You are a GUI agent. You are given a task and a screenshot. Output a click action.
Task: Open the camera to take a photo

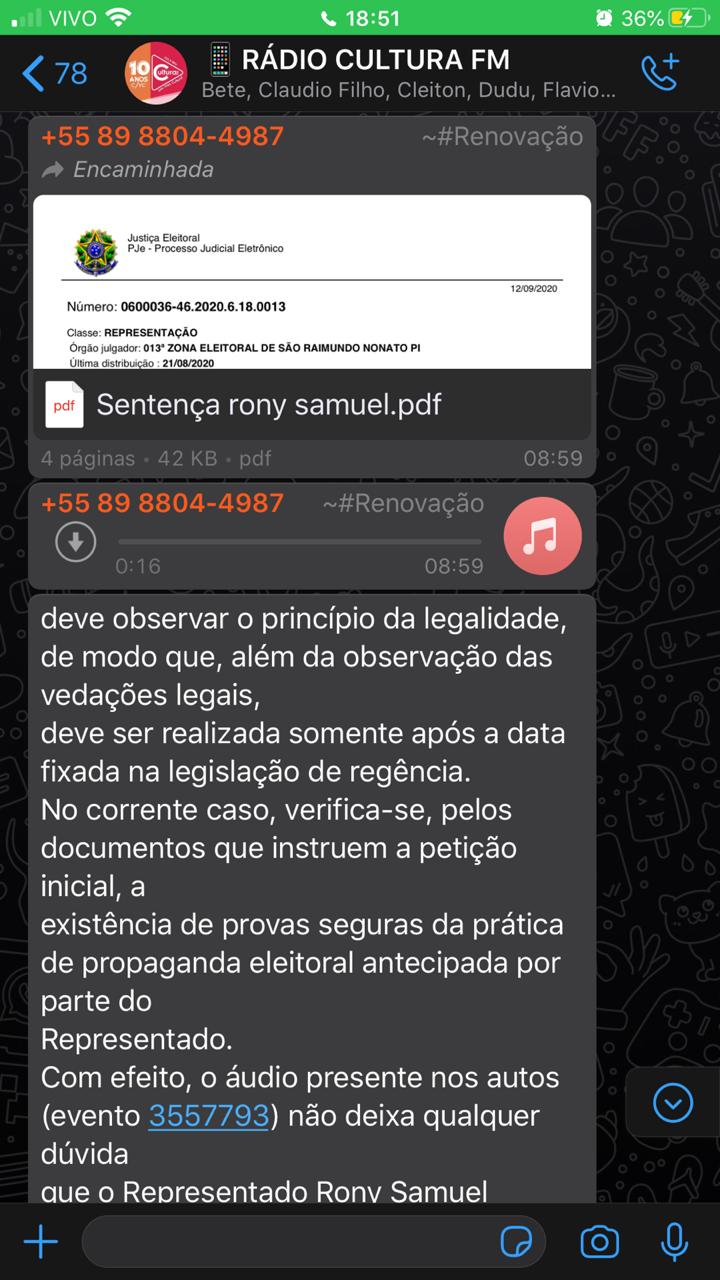pyautogui.click(x=600, y=1242)
